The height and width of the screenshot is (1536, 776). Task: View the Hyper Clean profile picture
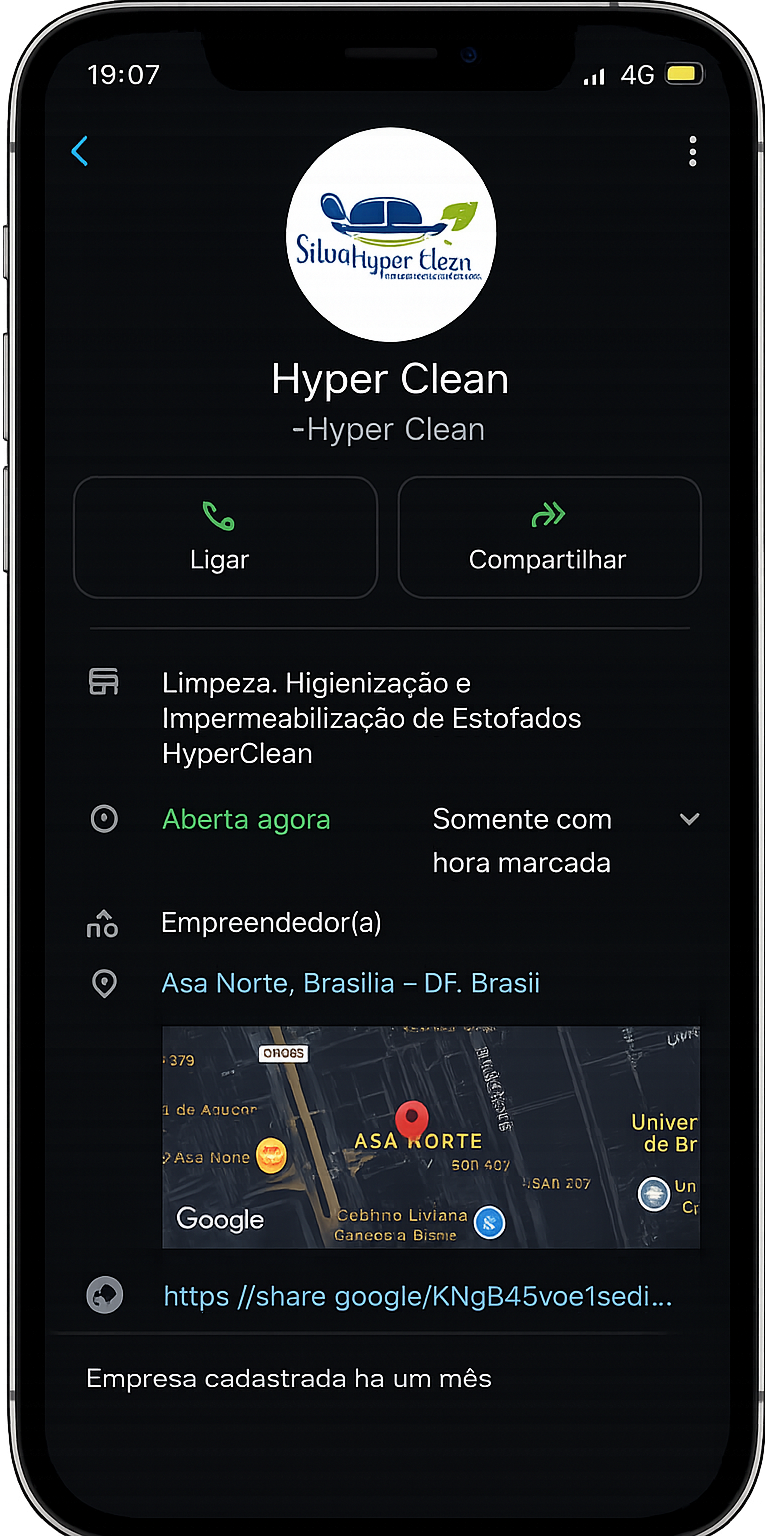pos(391,235)
